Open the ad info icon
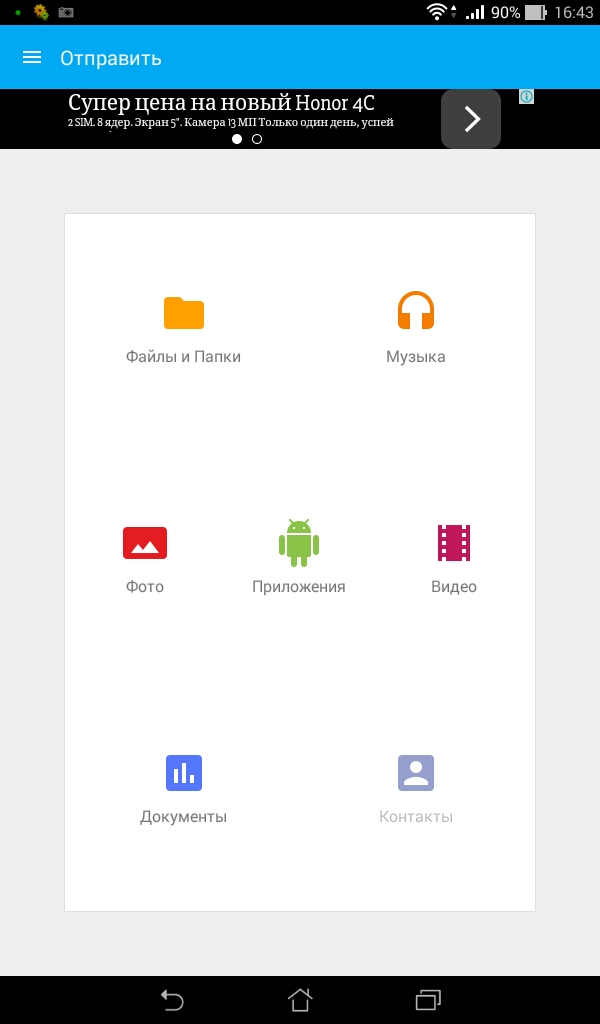Screen dimensions: 600x1024 (x=526, y=97)
